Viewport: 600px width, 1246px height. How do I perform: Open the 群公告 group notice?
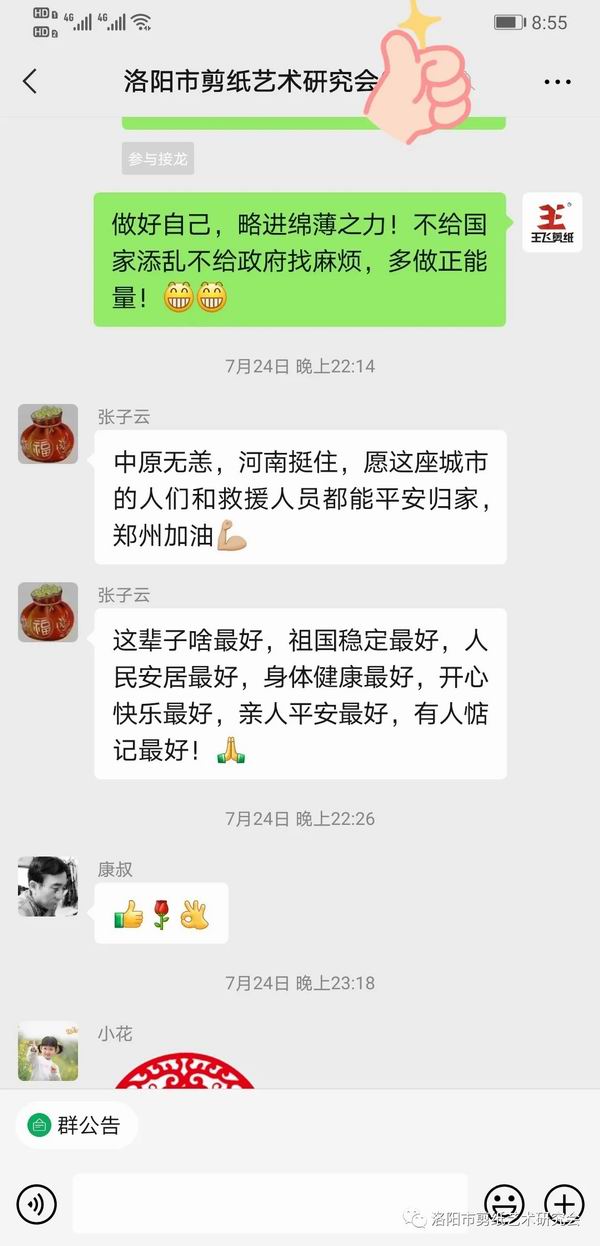pos(77,1125)
